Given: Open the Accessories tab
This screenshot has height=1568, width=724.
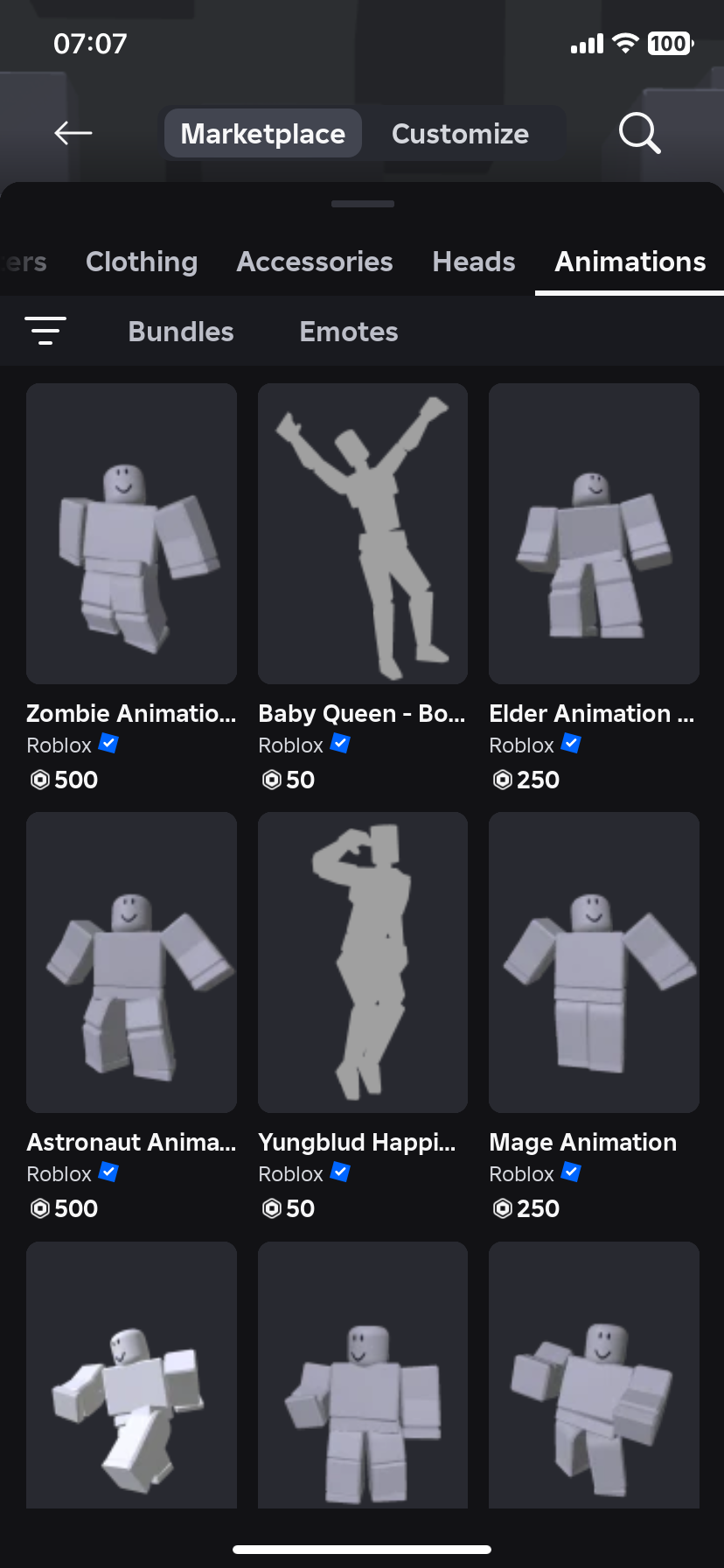Looking at the screenshot, I should pyautogui.click(x=315, y=262).
